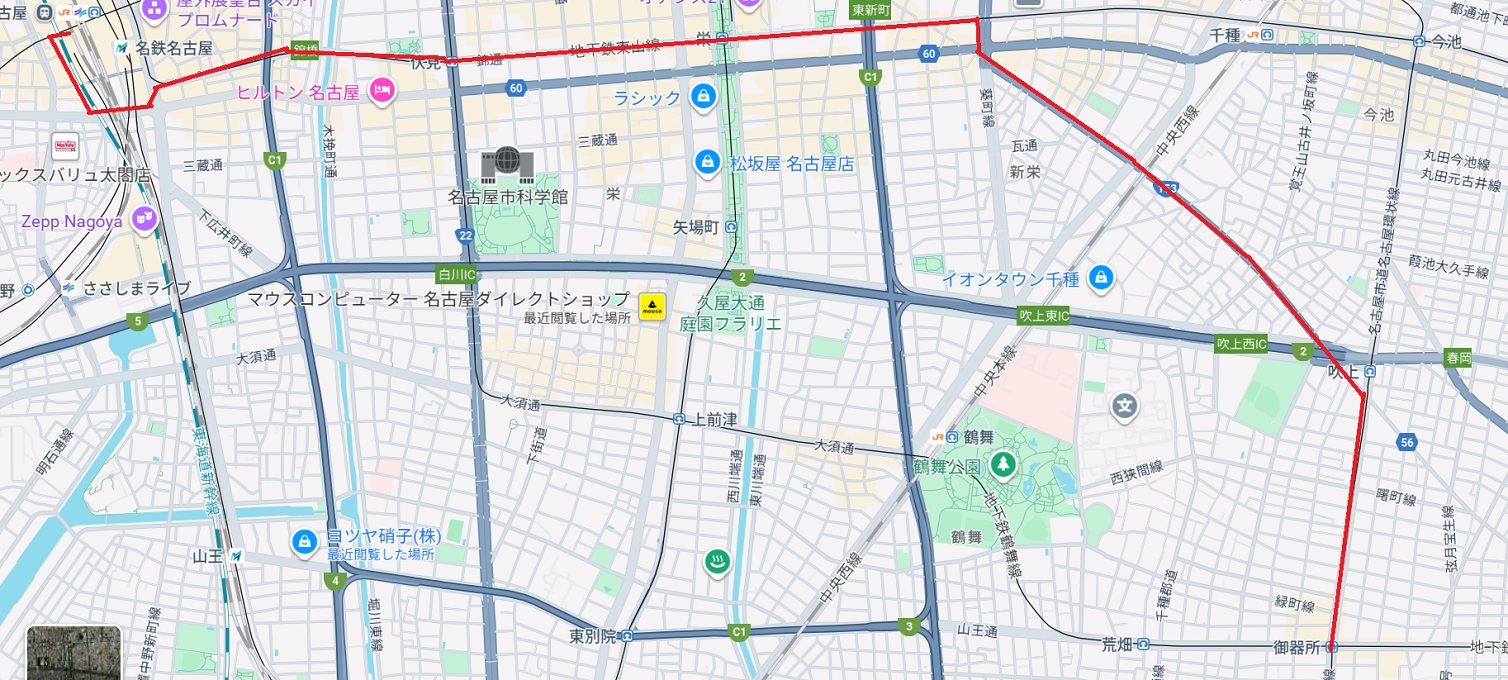Open the Zepp Nagoya venue pin
Image resolution: width=1508 pixels, height=680 pixels.
click(x=145, y=217)
